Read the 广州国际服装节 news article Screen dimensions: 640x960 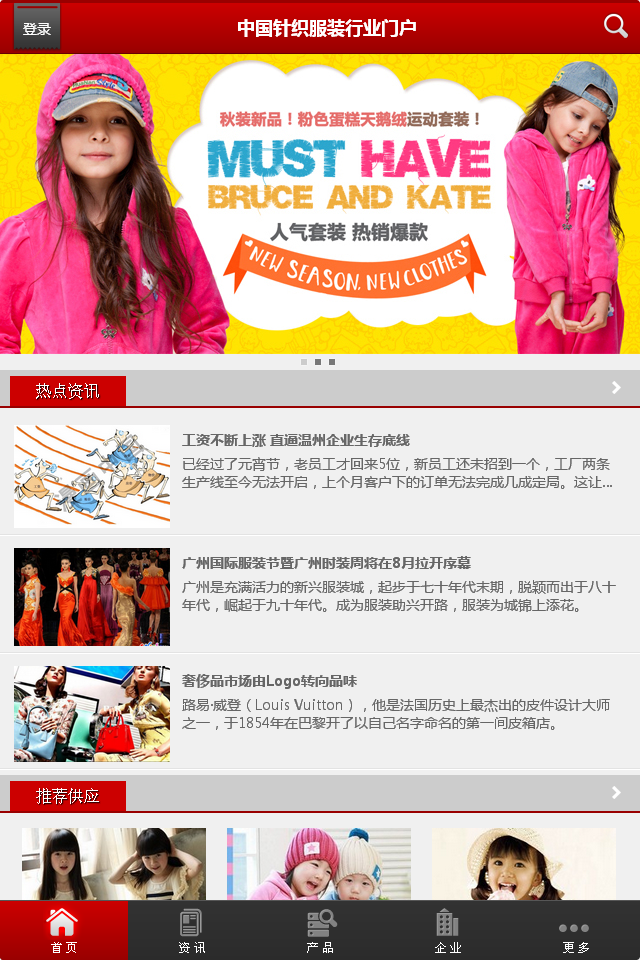point(326,563)
